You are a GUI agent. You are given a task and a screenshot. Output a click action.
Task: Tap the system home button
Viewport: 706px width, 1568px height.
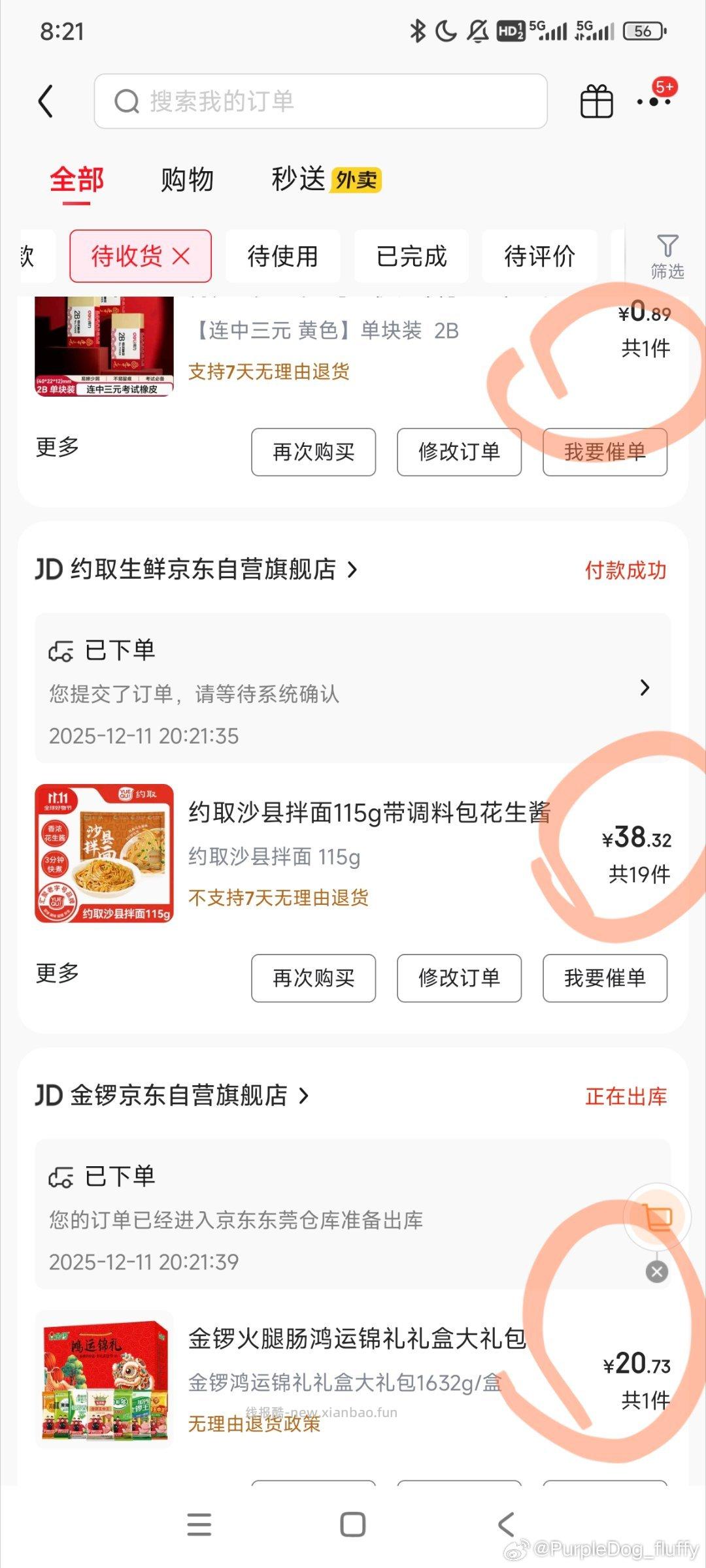point(352,1525)
